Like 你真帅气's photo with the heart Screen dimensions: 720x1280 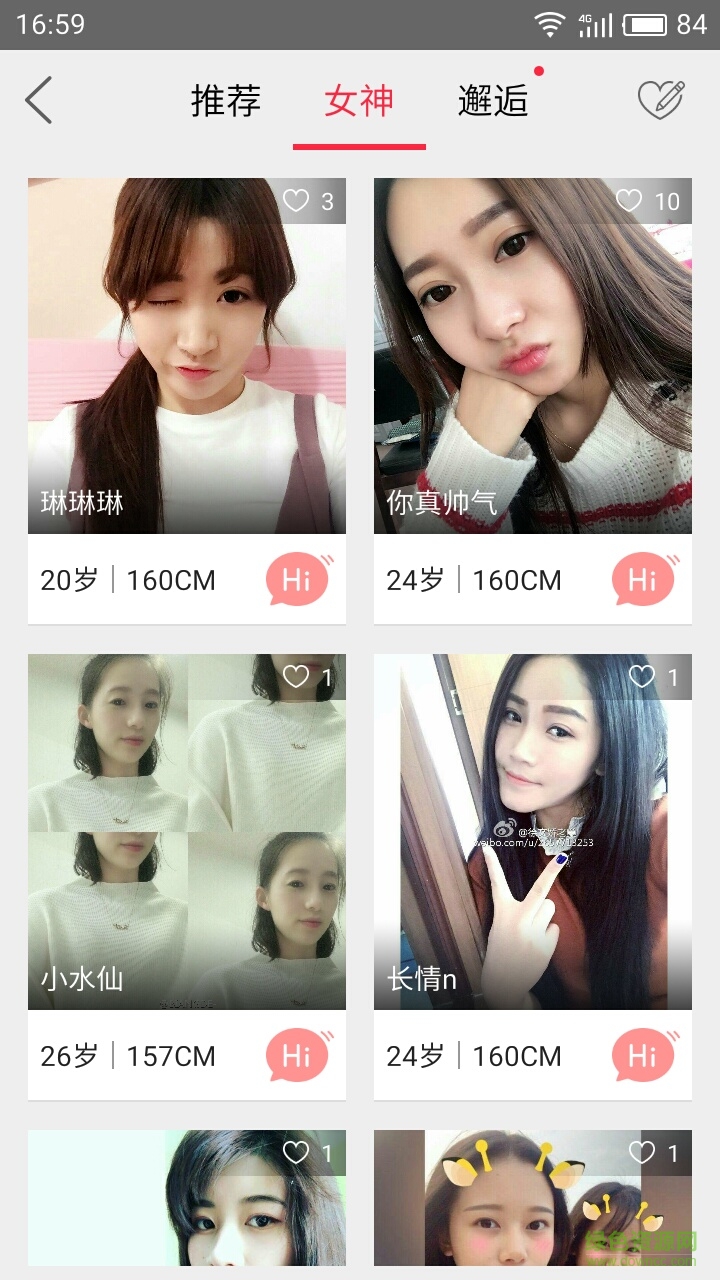point(630,202)
